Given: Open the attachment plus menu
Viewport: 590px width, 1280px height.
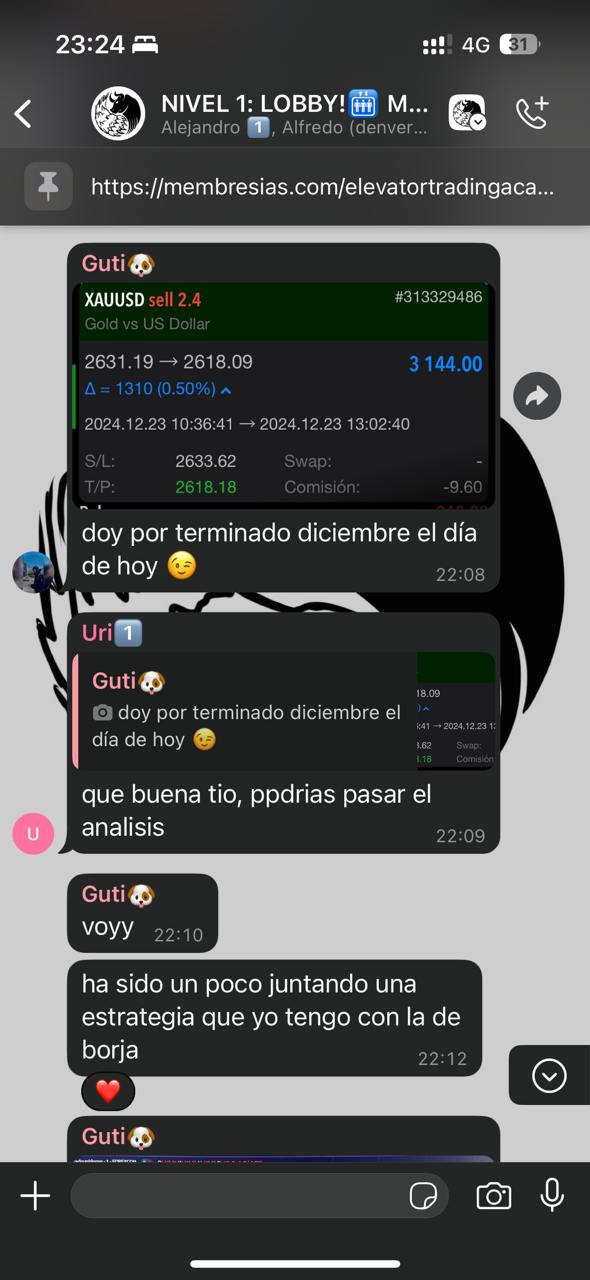Looking at the screenshot, I should 35,1196.
